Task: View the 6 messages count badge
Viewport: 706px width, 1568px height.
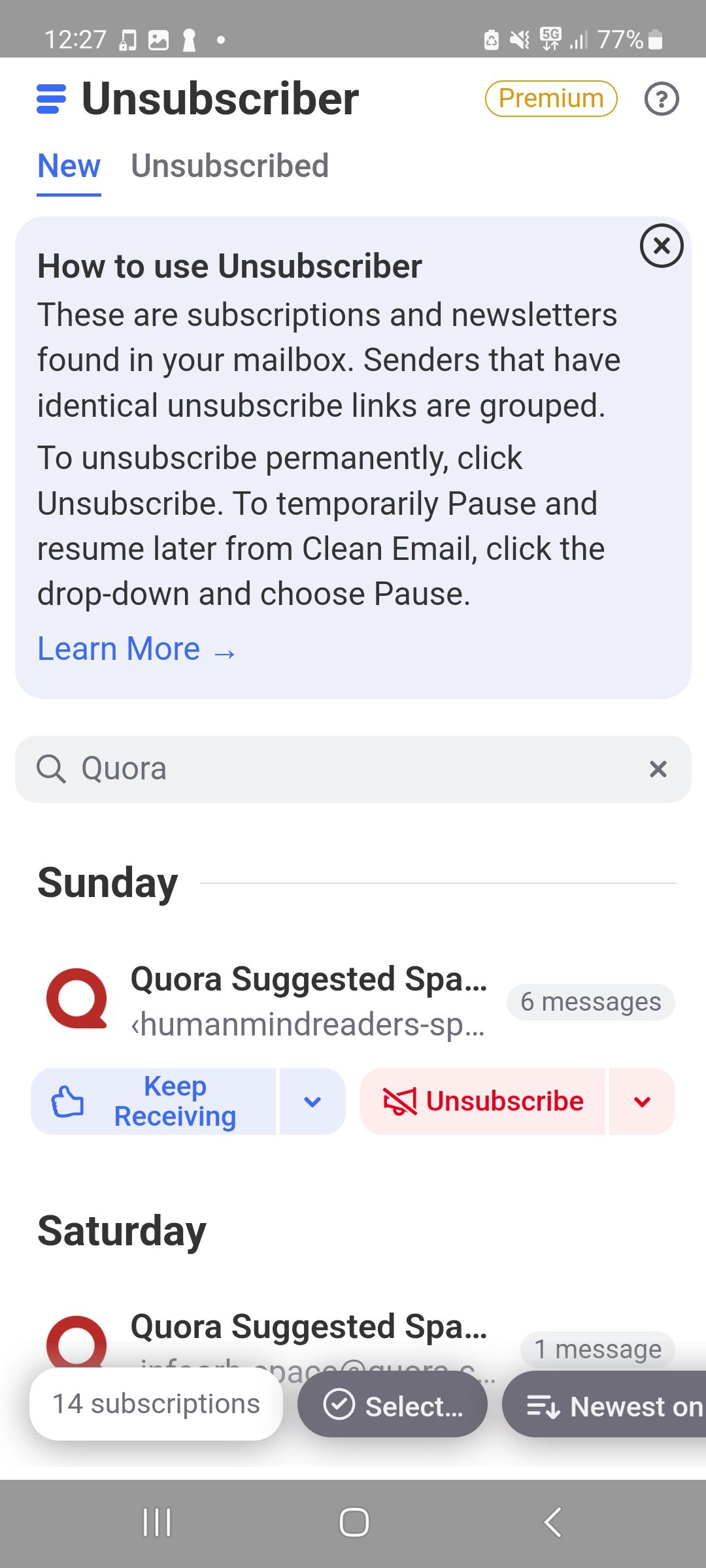Action: pos(590,1002)
